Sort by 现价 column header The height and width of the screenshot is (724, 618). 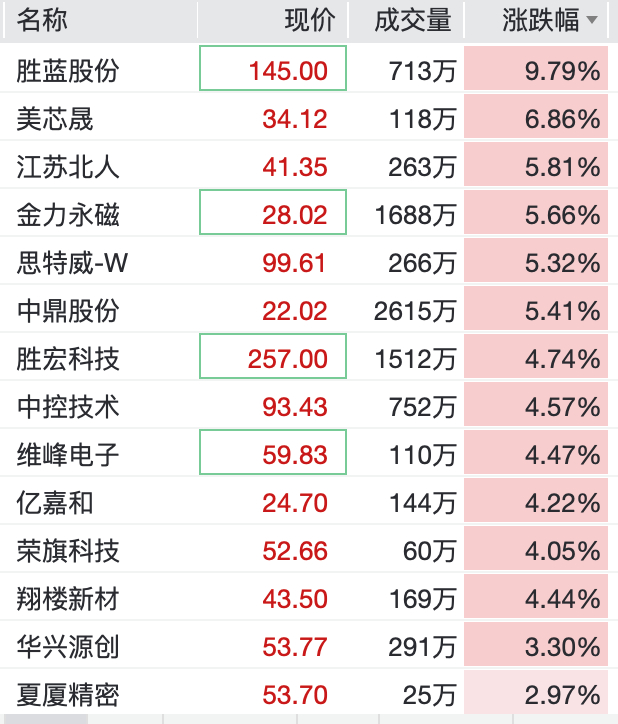pyautogui.click(x=273, y=20)
